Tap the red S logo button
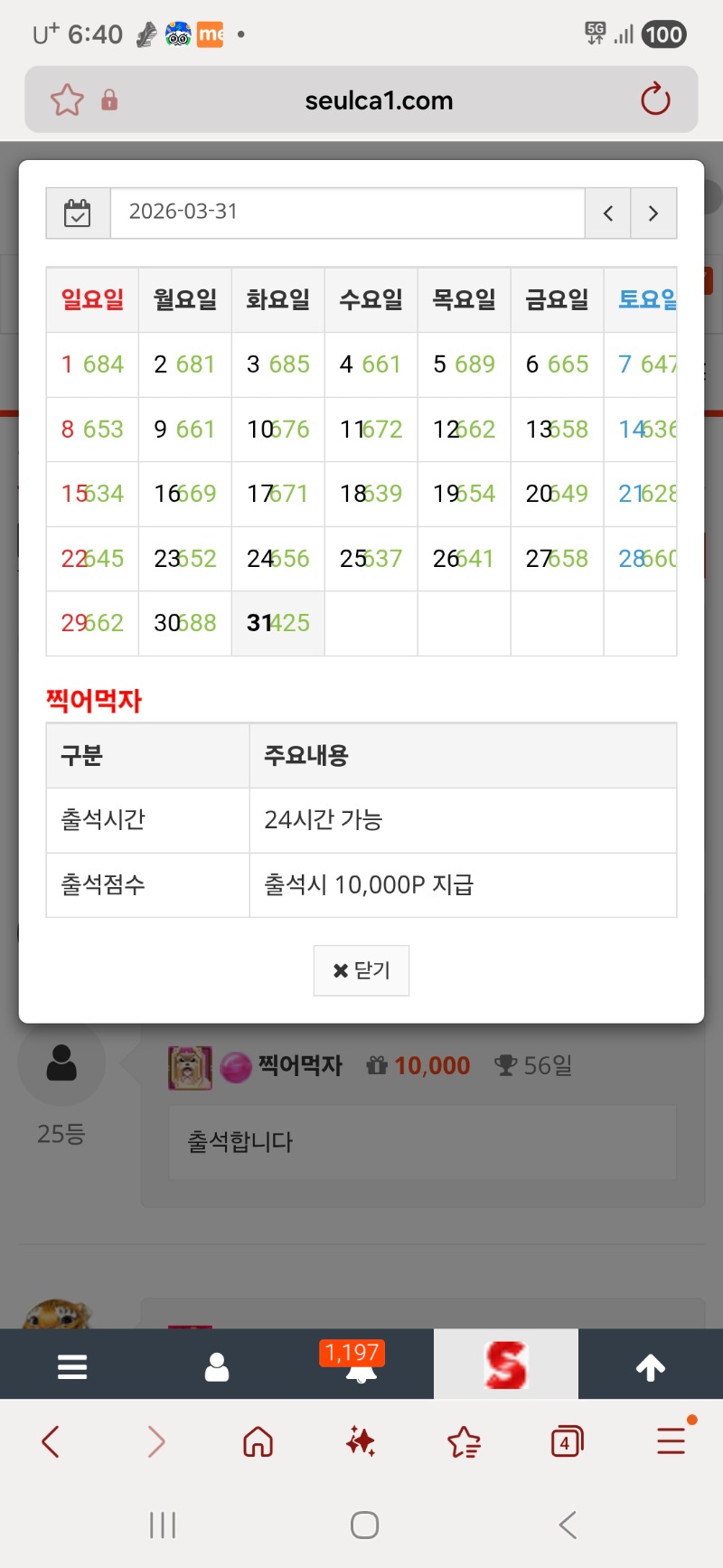 pyautogui.click(x=505, y=1365)
